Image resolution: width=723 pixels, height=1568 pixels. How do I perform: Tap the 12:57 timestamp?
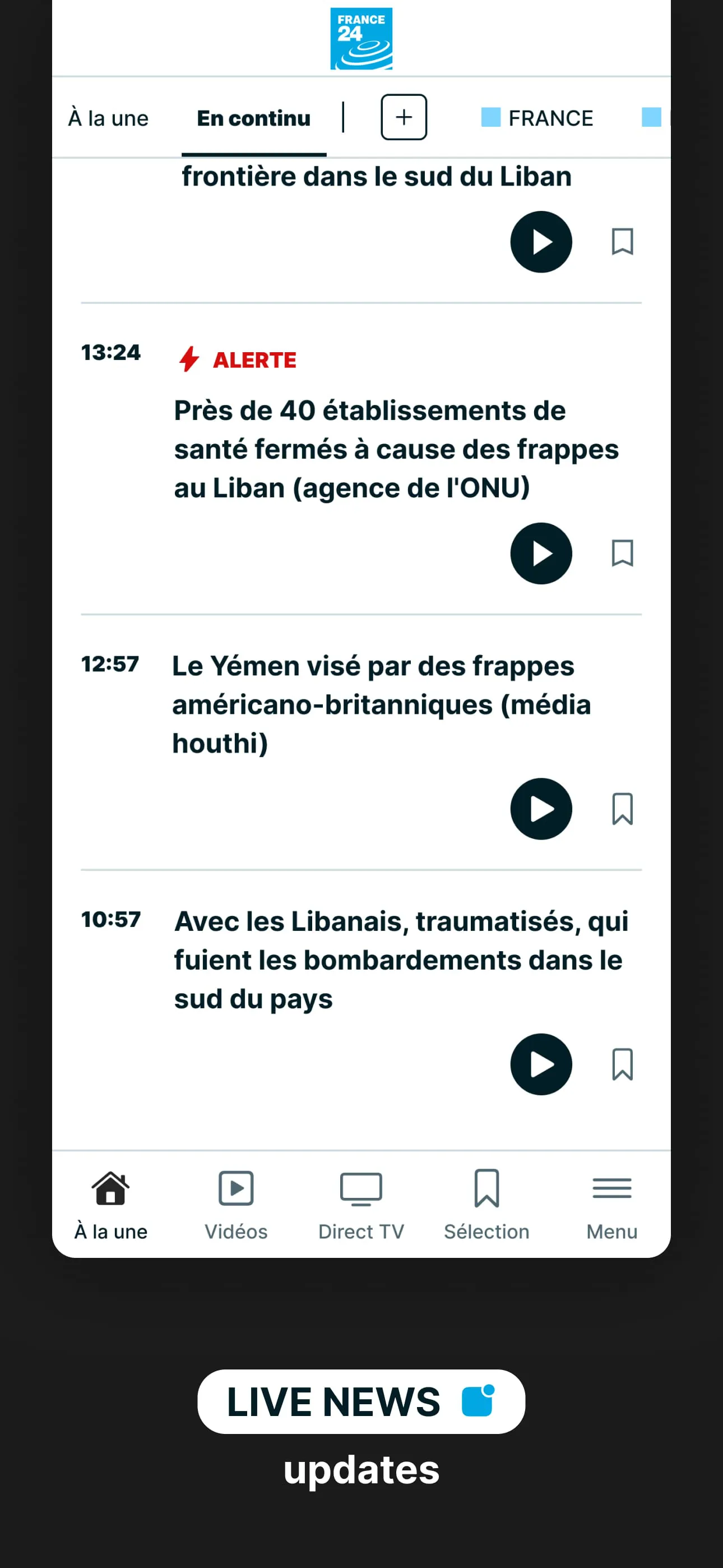pyautogui.click(x=111, y=665)
